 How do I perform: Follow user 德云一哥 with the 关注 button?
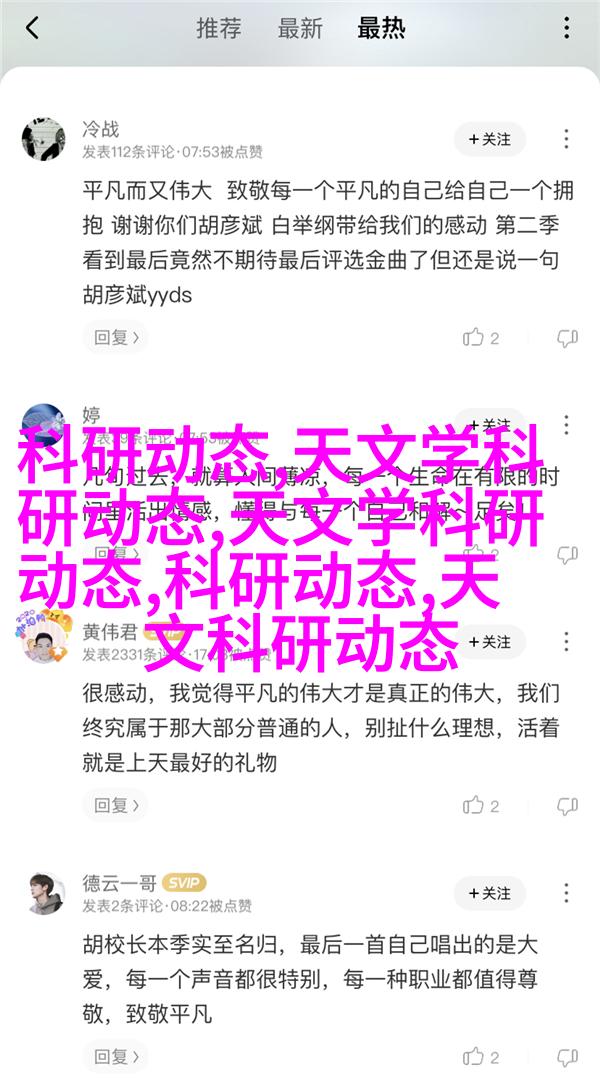coord(489,893)
